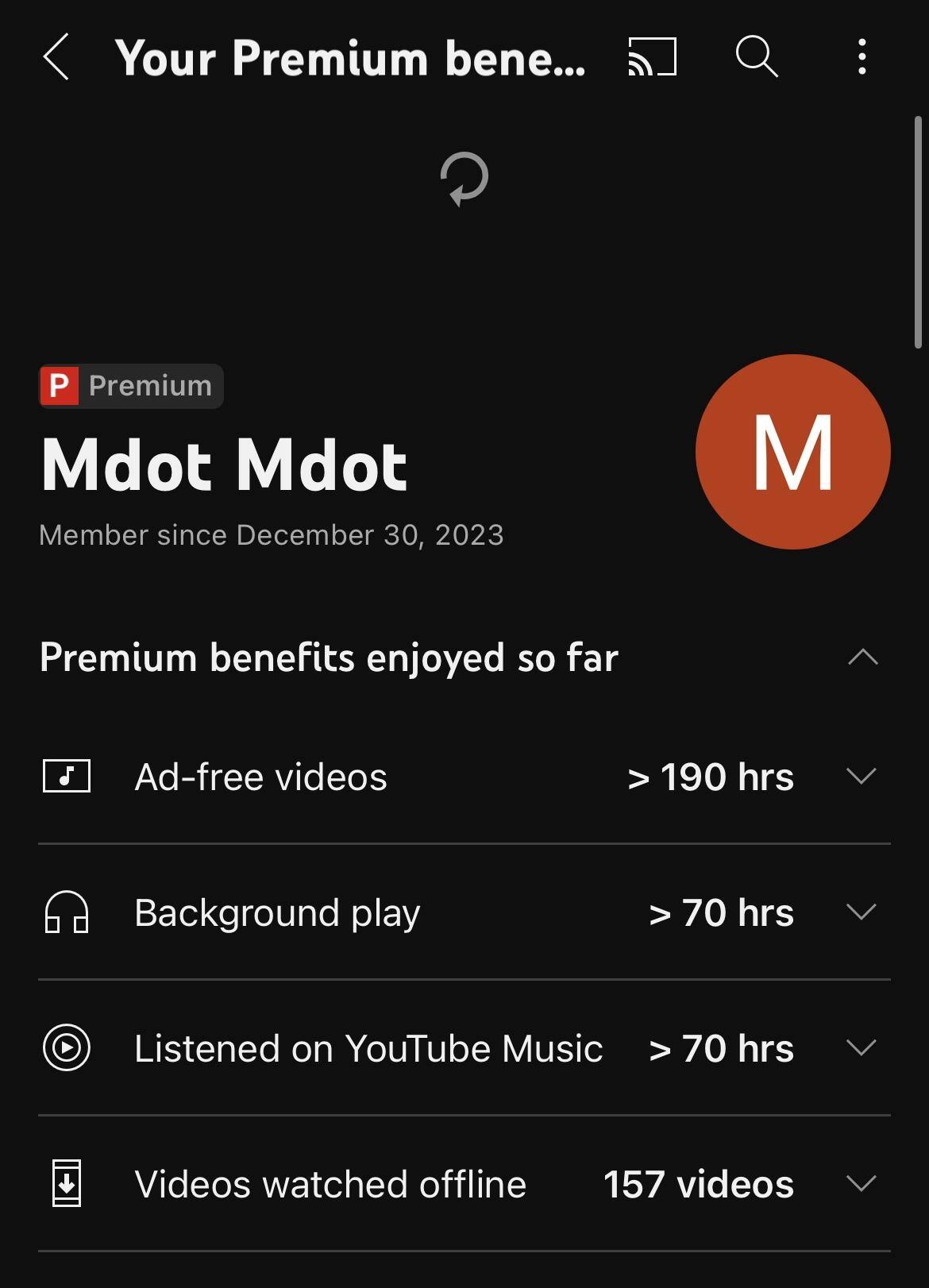This screenshot has height=1288, width=929.
Task: Open the search icon
Action: pos(756,57)
